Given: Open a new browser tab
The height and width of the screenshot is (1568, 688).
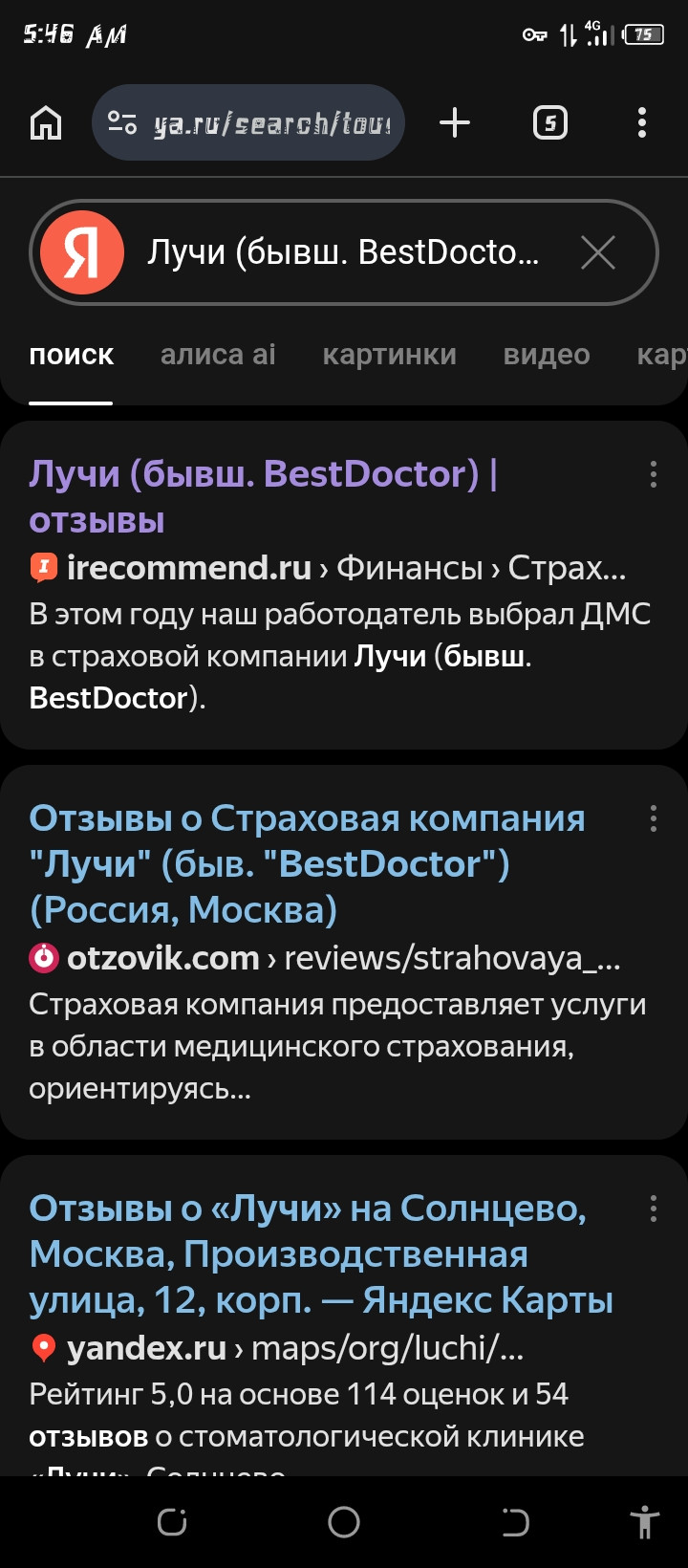Looking at the screenshot, I should tap(455, 122).
